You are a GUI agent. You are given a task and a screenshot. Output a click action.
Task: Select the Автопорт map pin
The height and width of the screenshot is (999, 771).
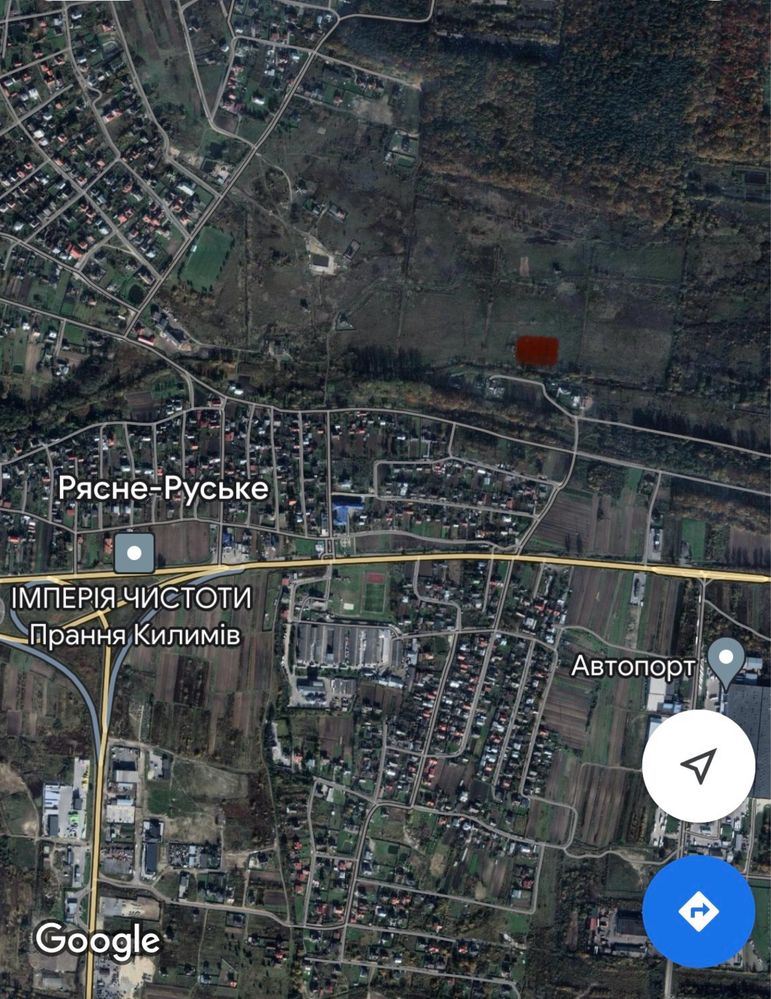725,661
